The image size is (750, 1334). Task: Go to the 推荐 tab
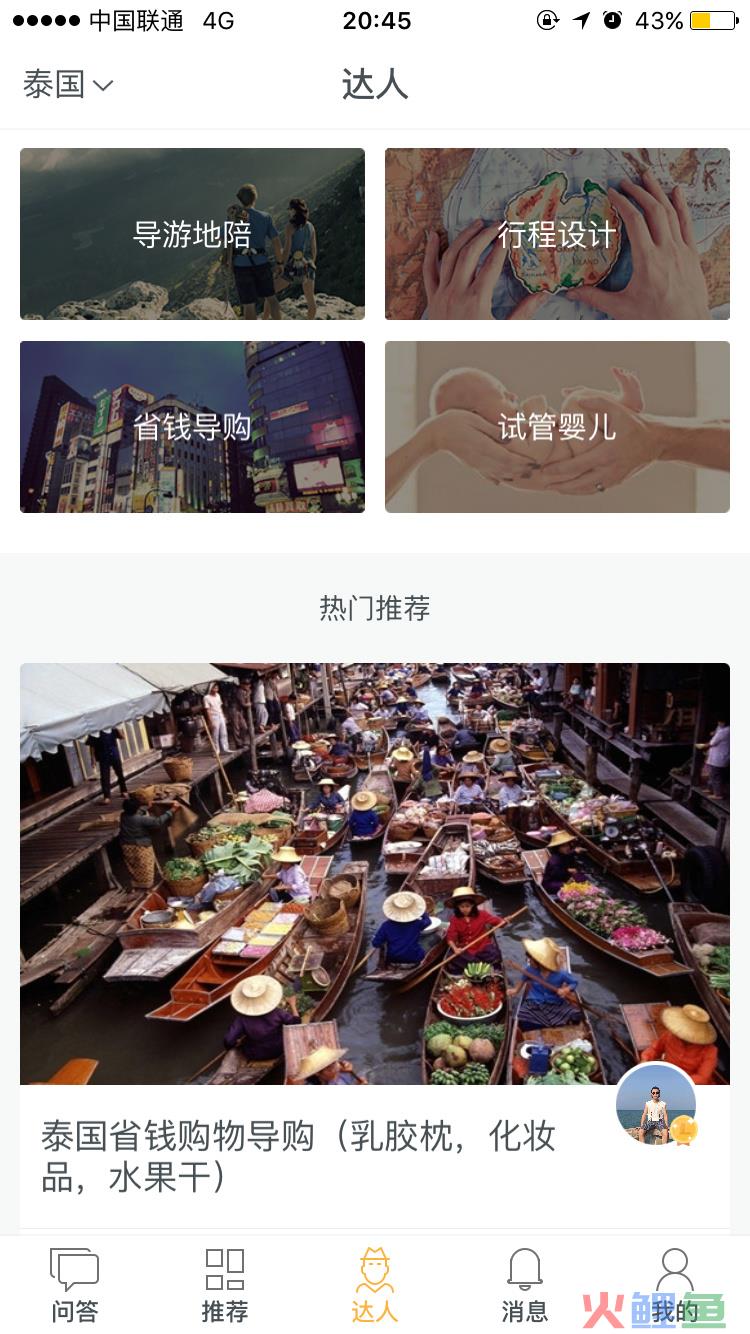(x=225, y=1286)
